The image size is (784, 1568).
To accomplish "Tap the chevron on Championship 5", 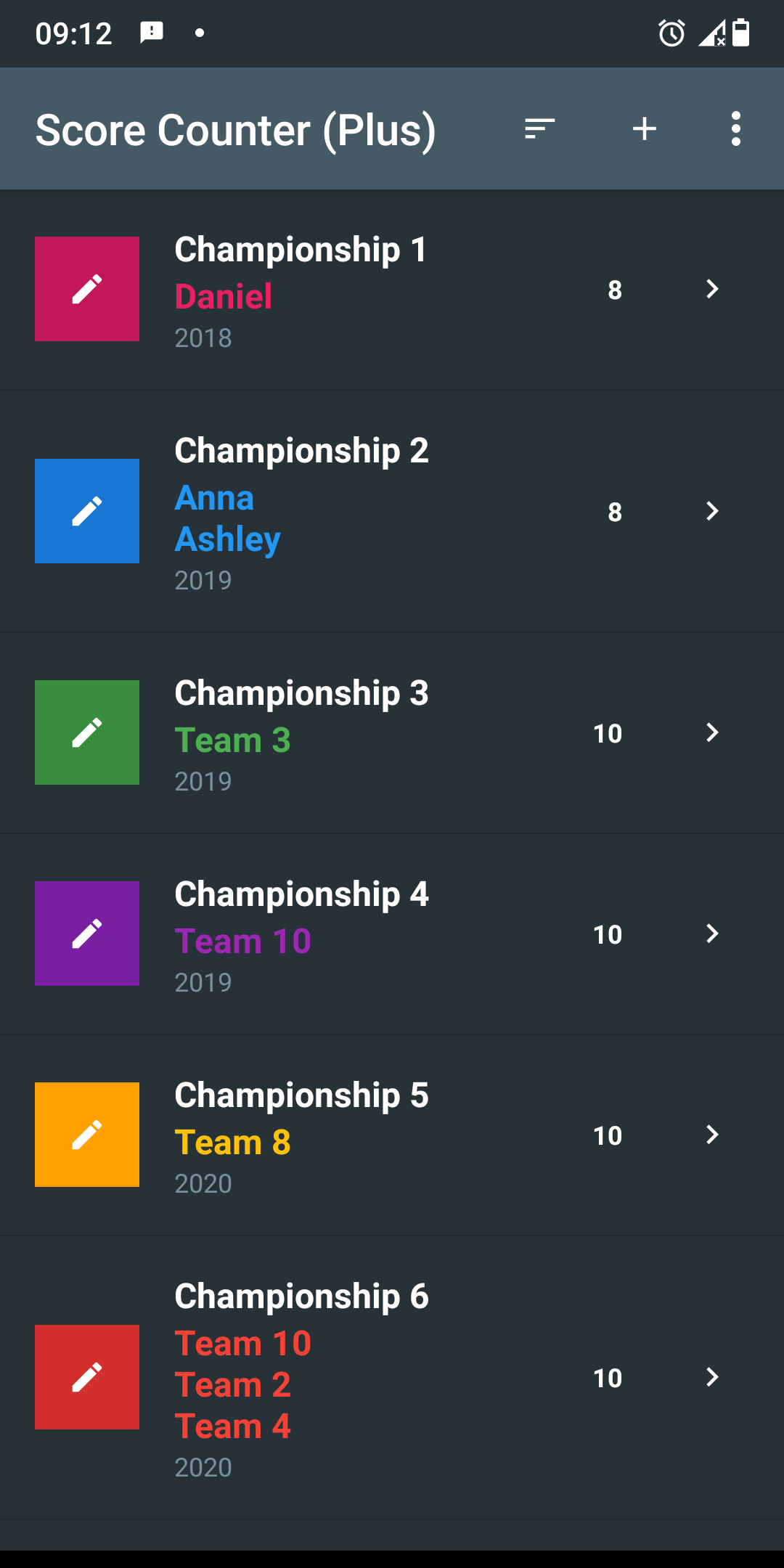I will [712, 1135].
